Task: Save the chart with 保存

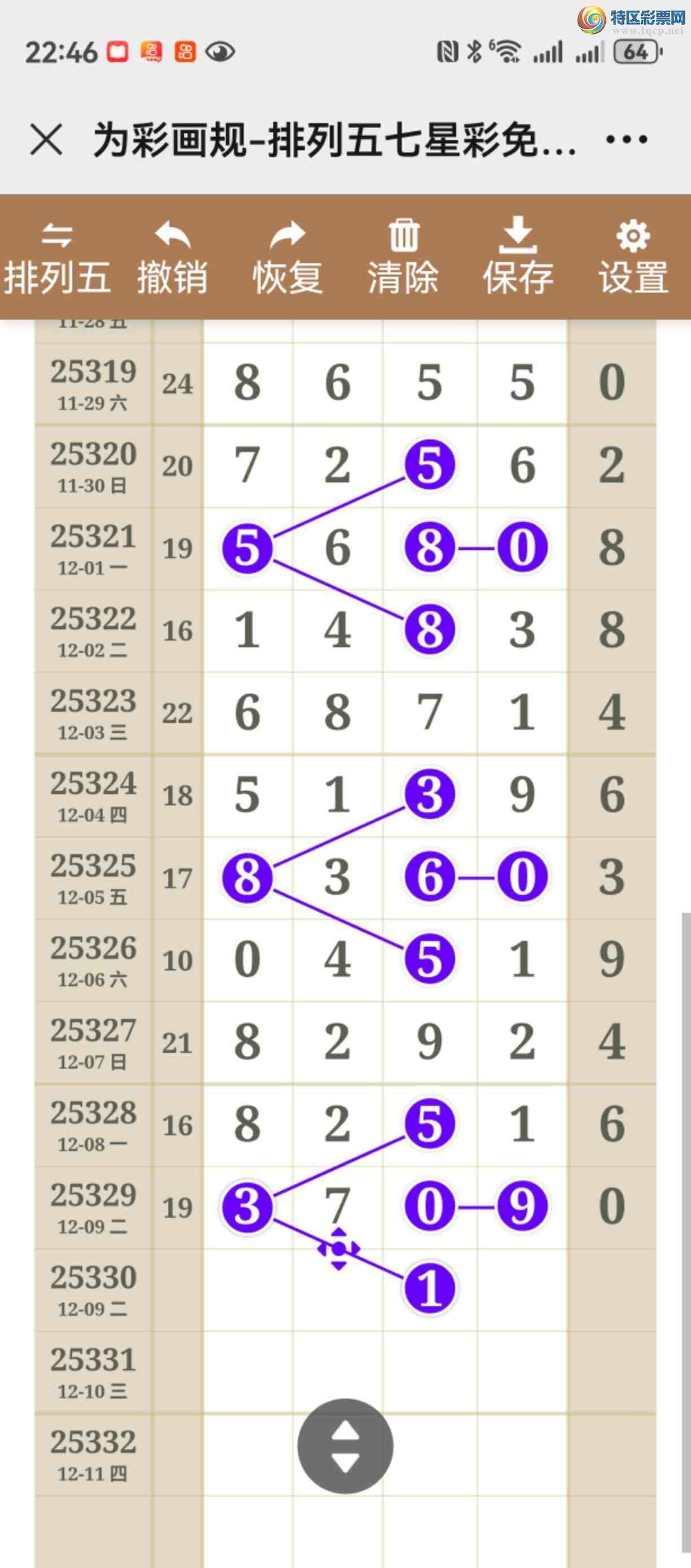Action: point(518,257)
